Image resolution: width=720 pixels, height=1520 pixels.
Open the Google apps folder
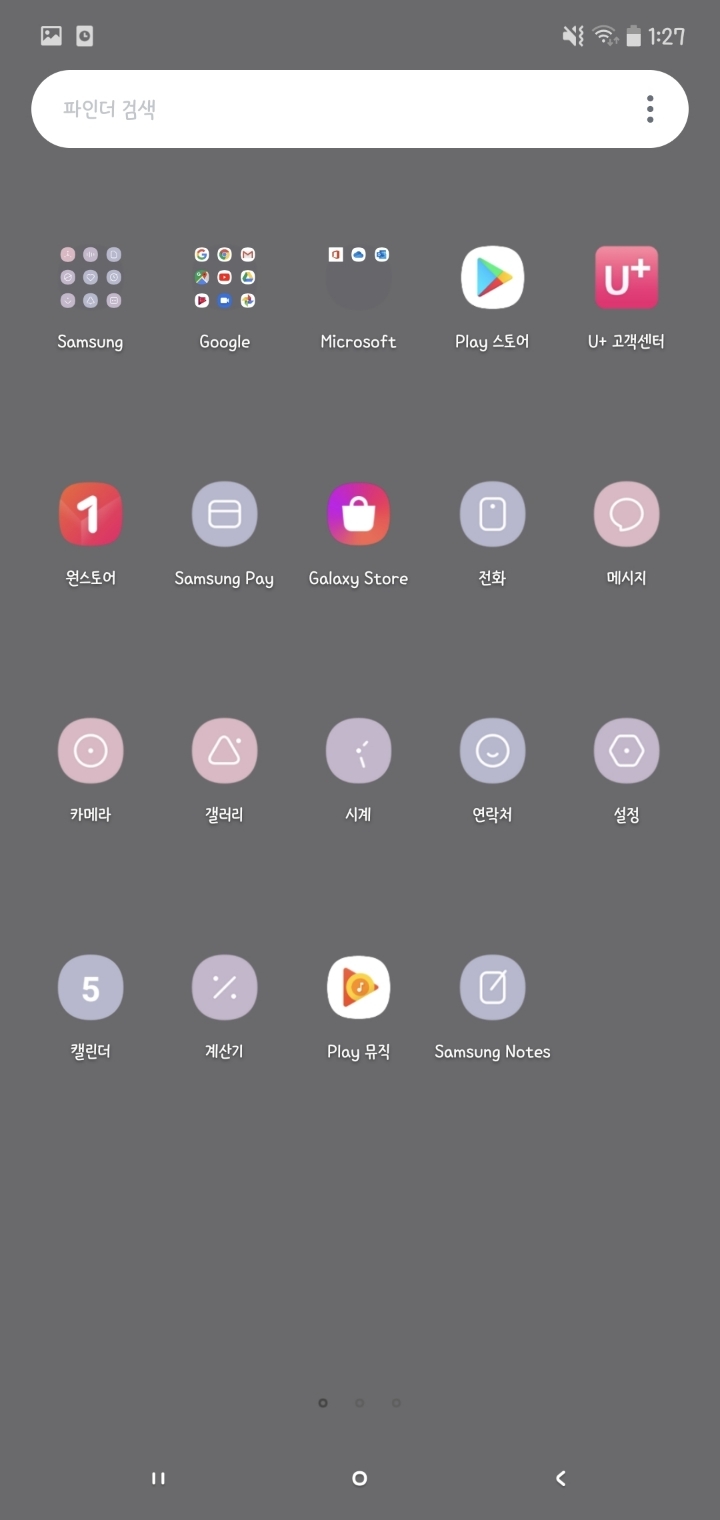click(x=224, y=278)
